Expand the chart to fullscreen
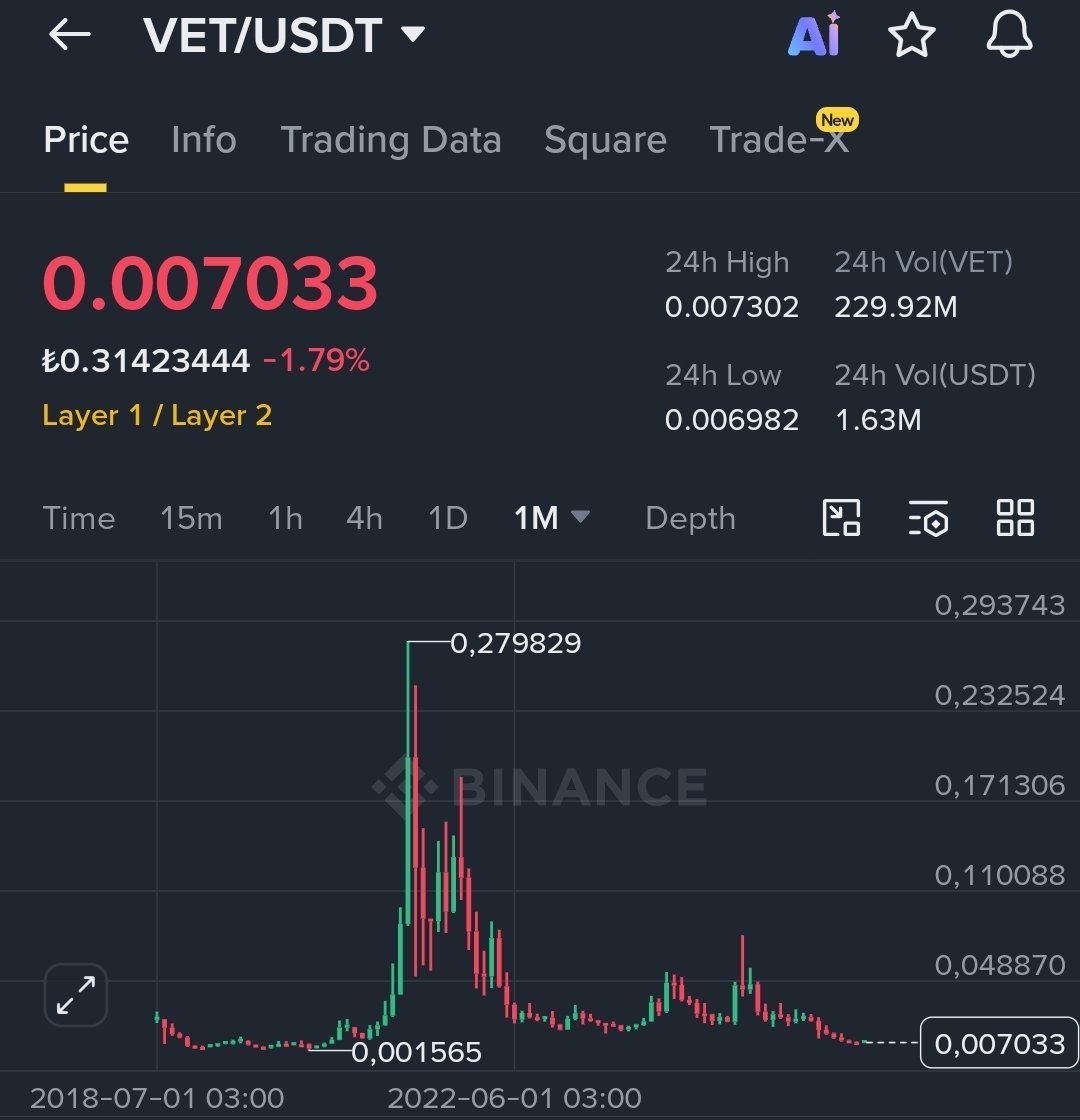Screen dimensions: 1080x1120 click(76, 995)
